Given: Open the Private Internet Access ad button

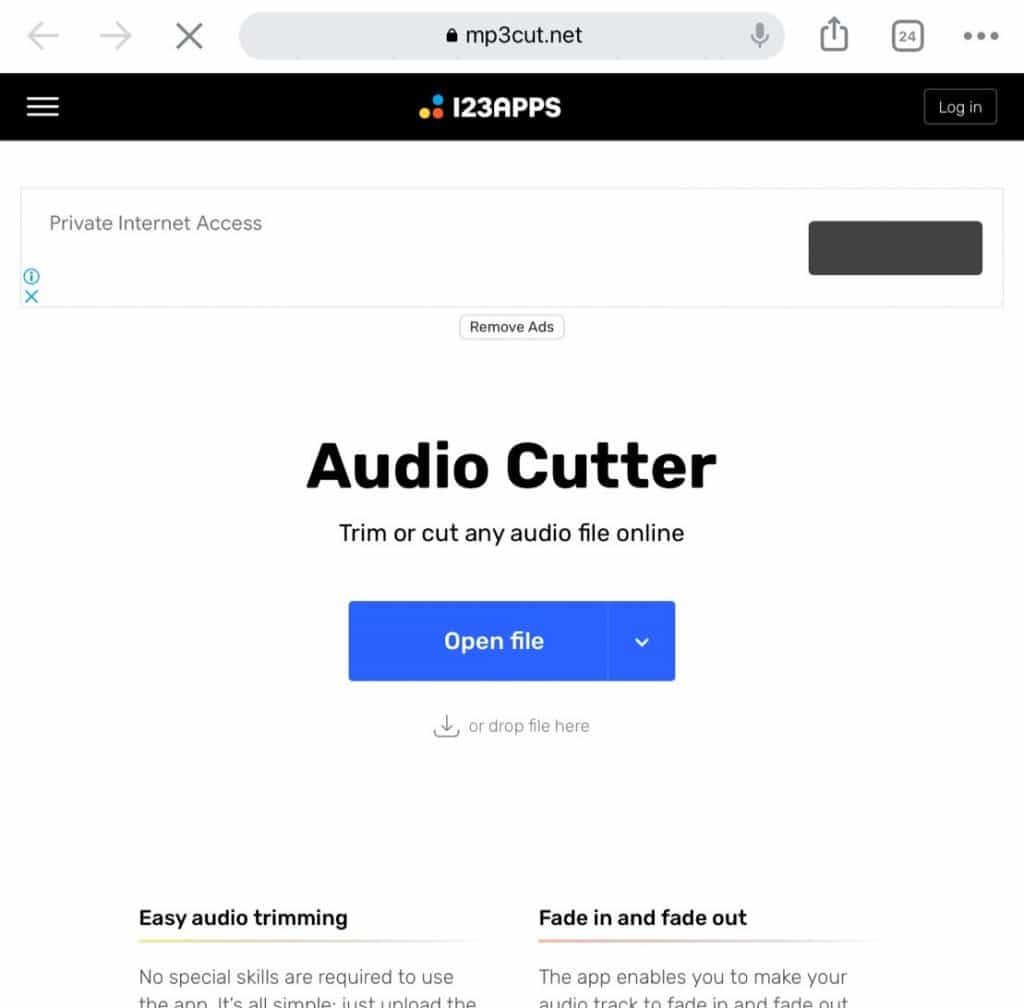Looking at the screenshot, I should (x=894, y=248).
